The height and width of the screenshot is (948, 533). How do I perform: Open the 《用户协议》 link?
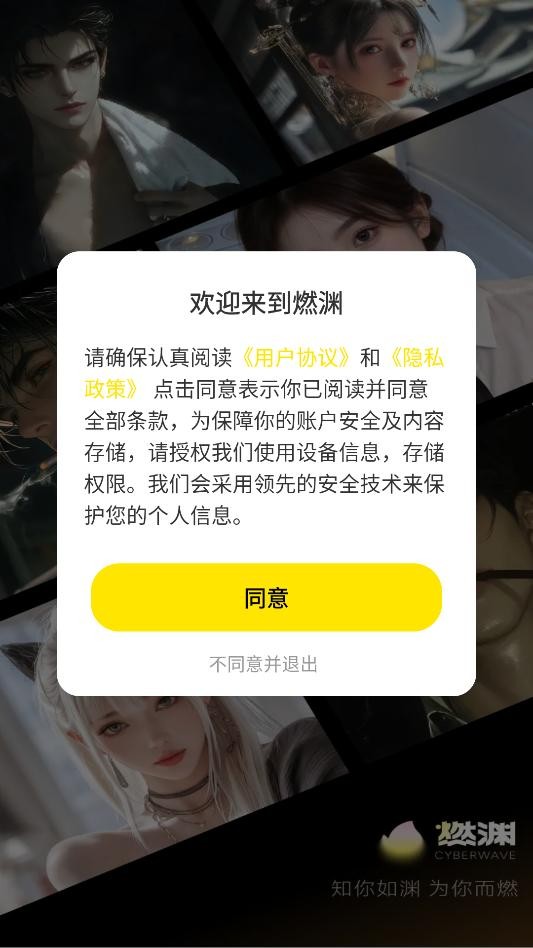point(296,358)
